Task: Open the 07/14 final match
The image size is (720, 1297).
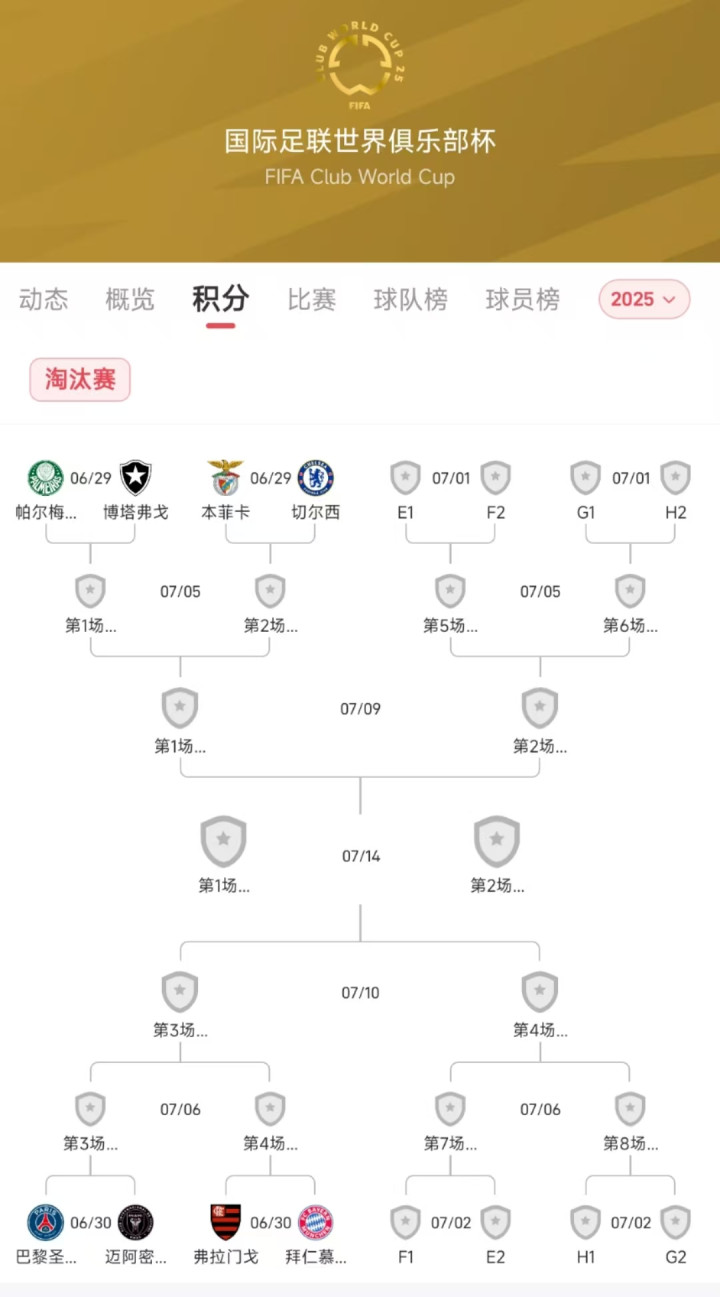Action: pyautogui.click(x=361, y=856)
